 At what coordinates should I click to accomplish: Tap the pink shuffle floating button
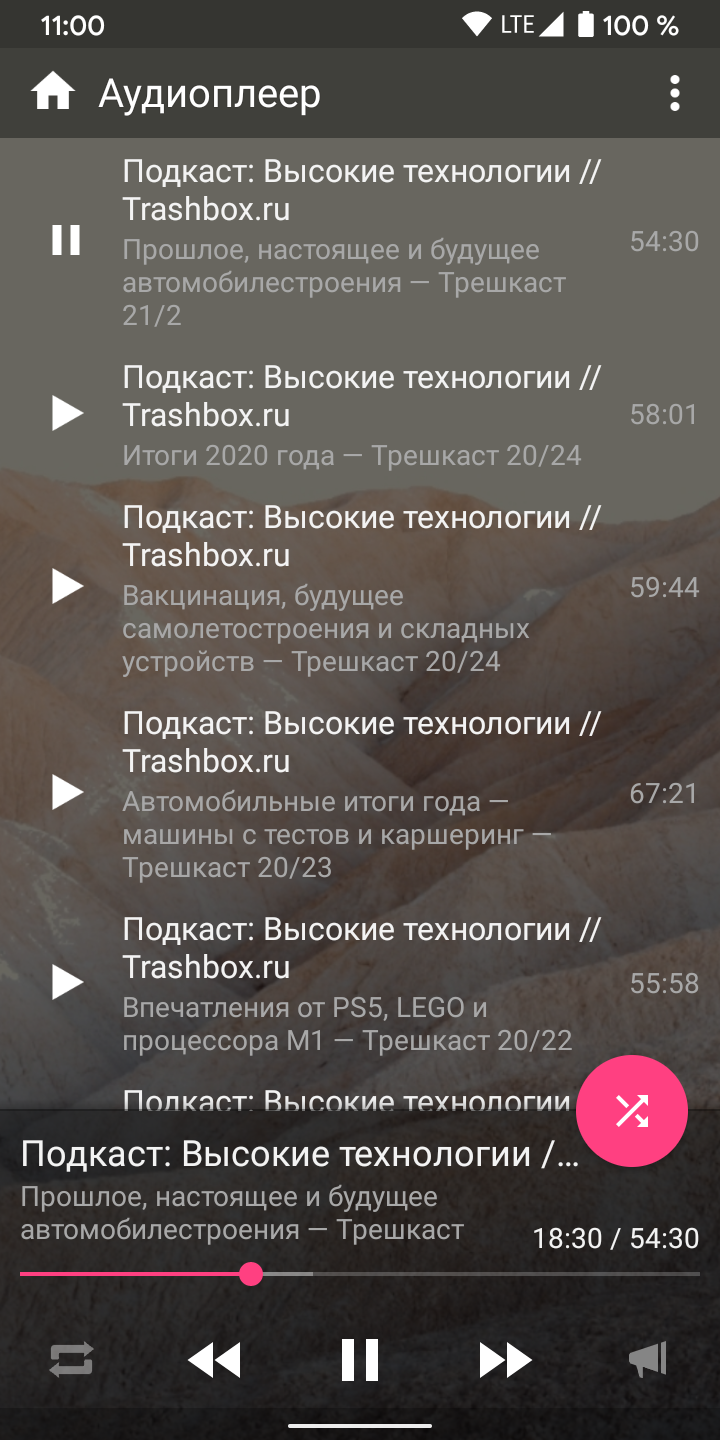pyautogui.click(x=632, y=1111)
